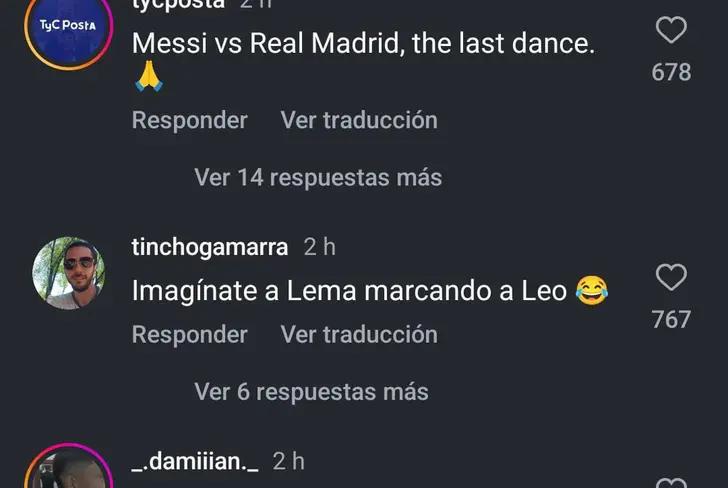Image resolution: width=728 pixels, height=488 pixels.
Task: Expand 'Ver 14 respuestas más' replies
Action: tap(318, 178)
